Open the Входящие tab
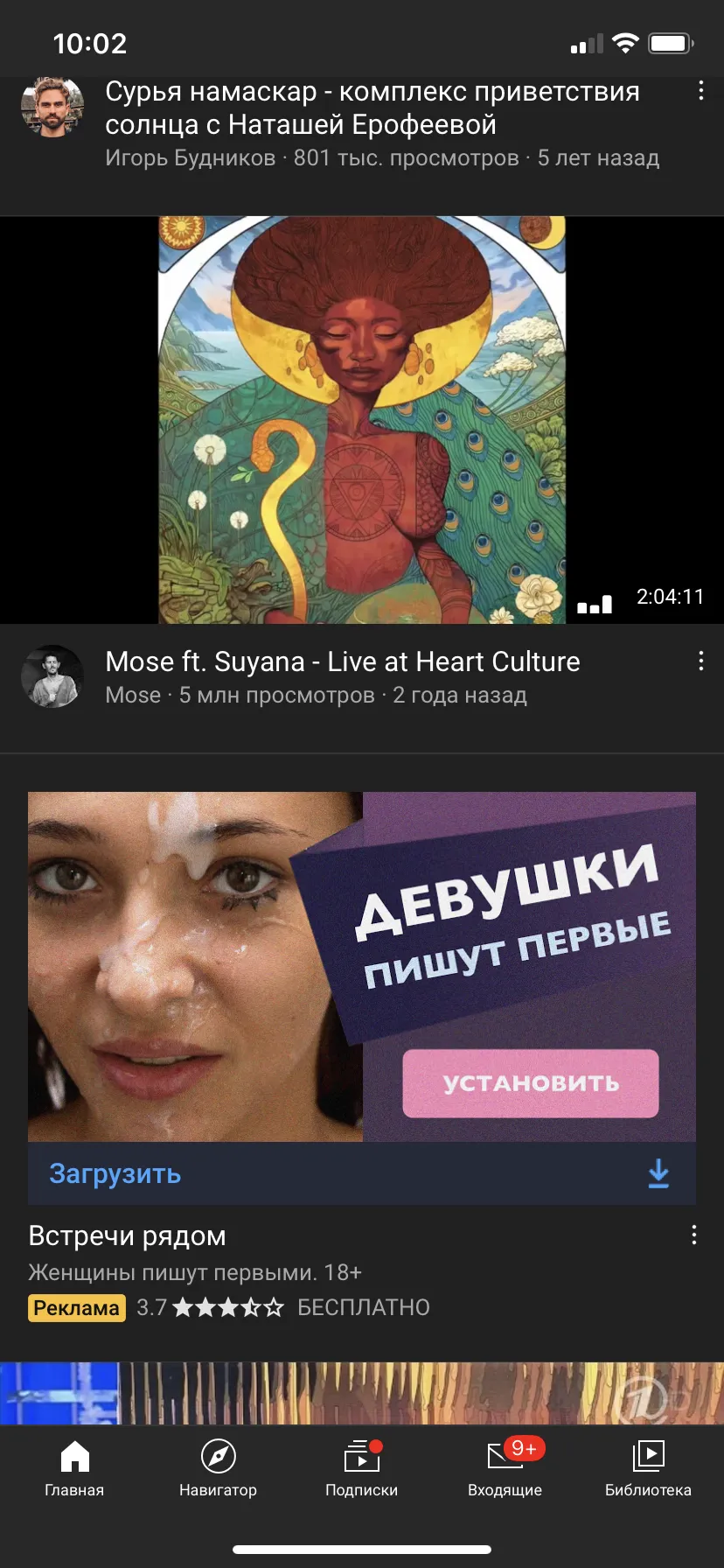 505,1469
